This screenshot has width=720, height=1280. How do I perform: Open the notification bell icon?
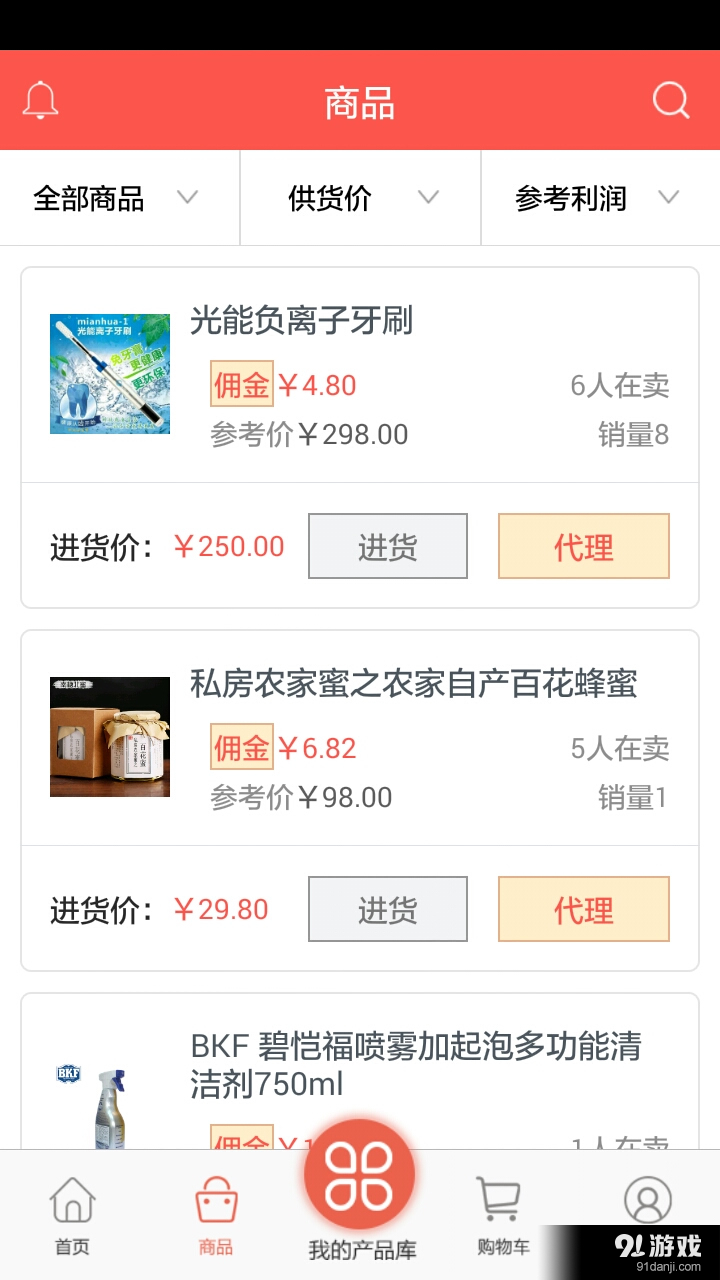41,99
